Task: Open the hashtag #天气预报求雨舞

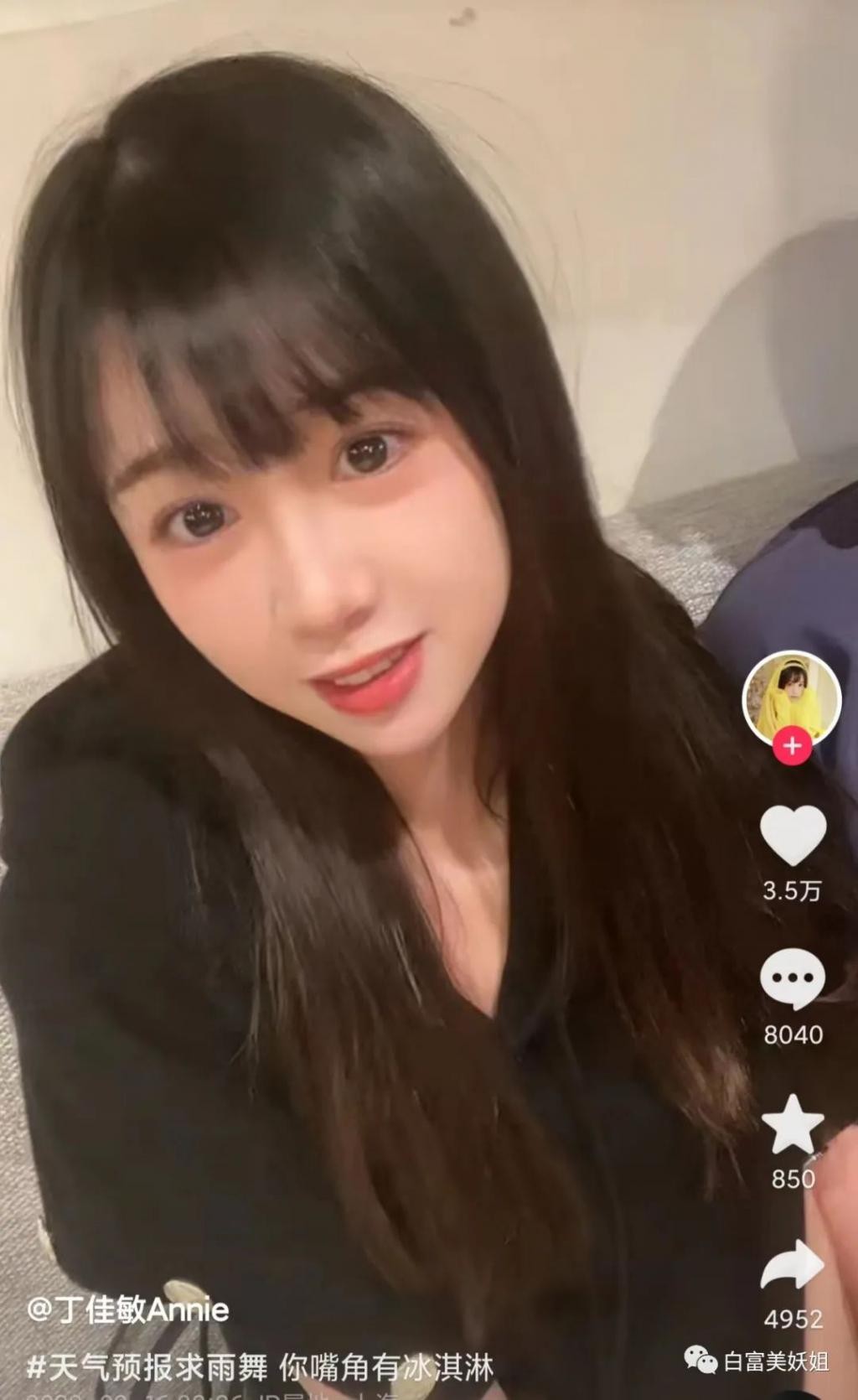Action: [x=147, y=1367]
